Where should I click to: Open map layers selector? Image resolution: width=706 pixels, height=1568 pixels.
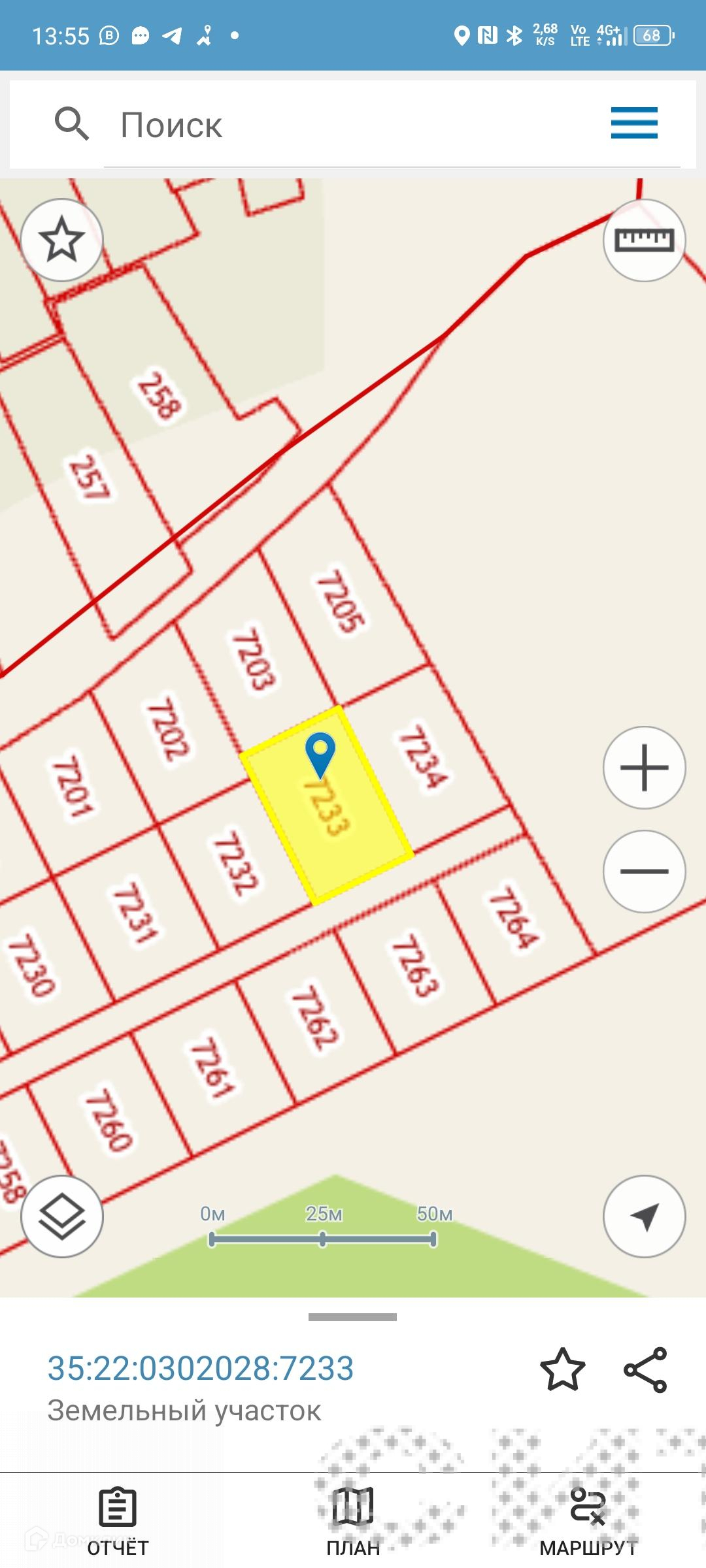click(62, 1217)
